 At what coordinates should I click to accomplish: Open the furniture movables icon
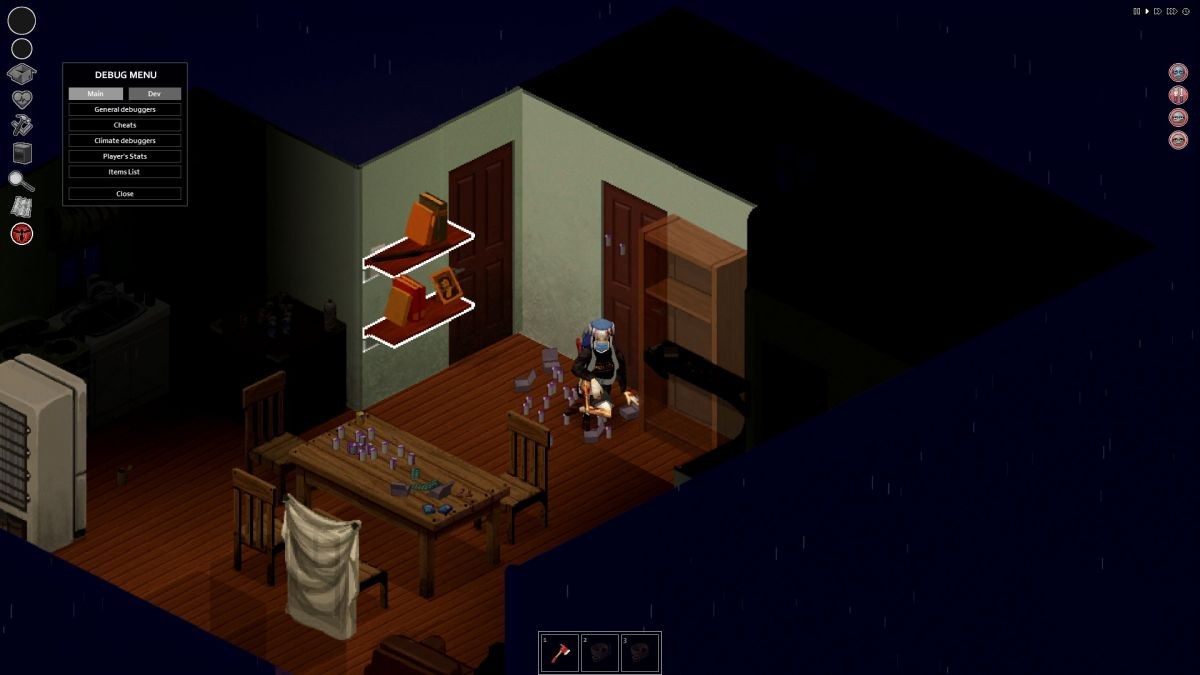click(x=22, y=153)
